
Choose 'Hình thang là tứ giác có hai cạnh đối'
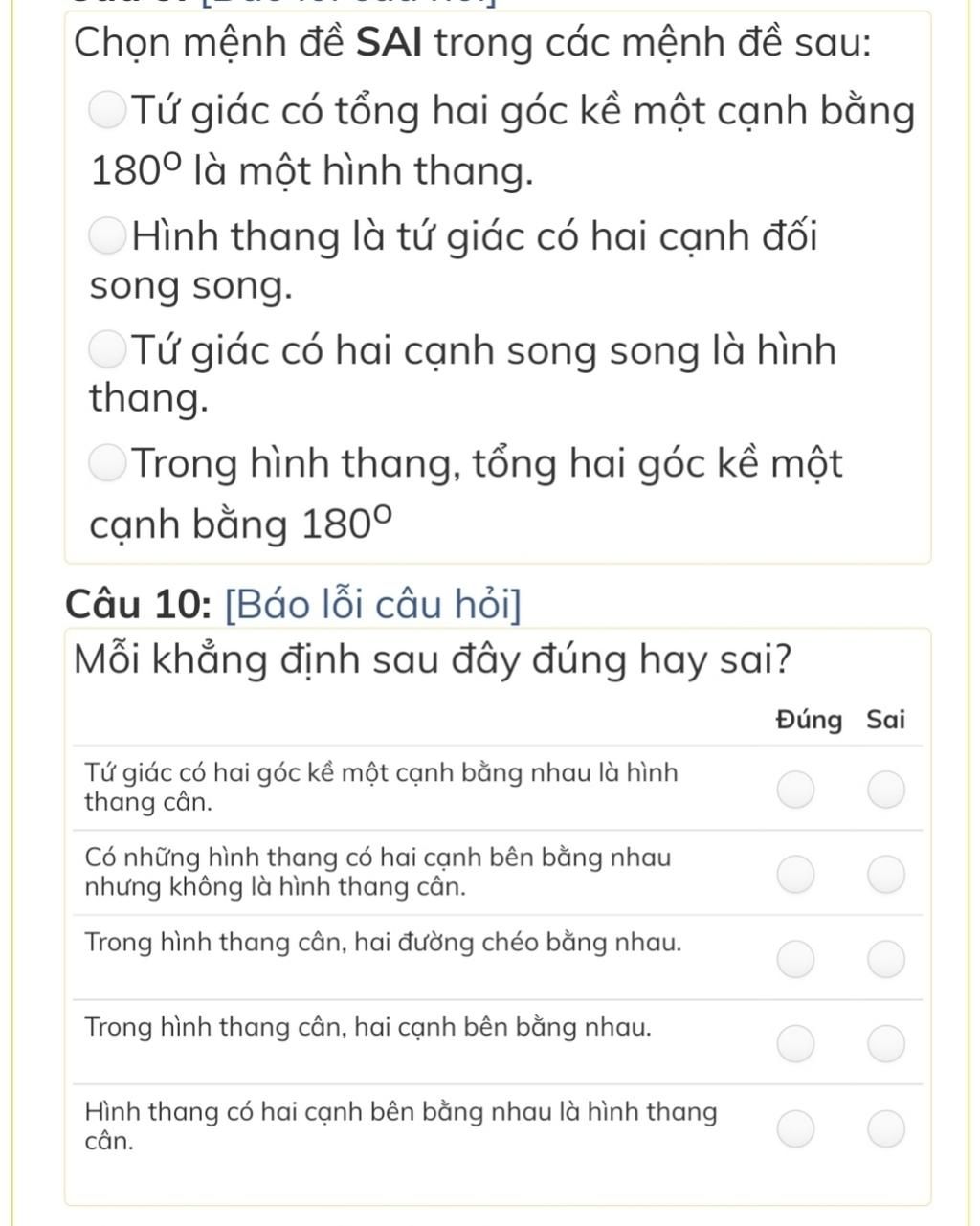pyautogui.click(x=108, y=235)
